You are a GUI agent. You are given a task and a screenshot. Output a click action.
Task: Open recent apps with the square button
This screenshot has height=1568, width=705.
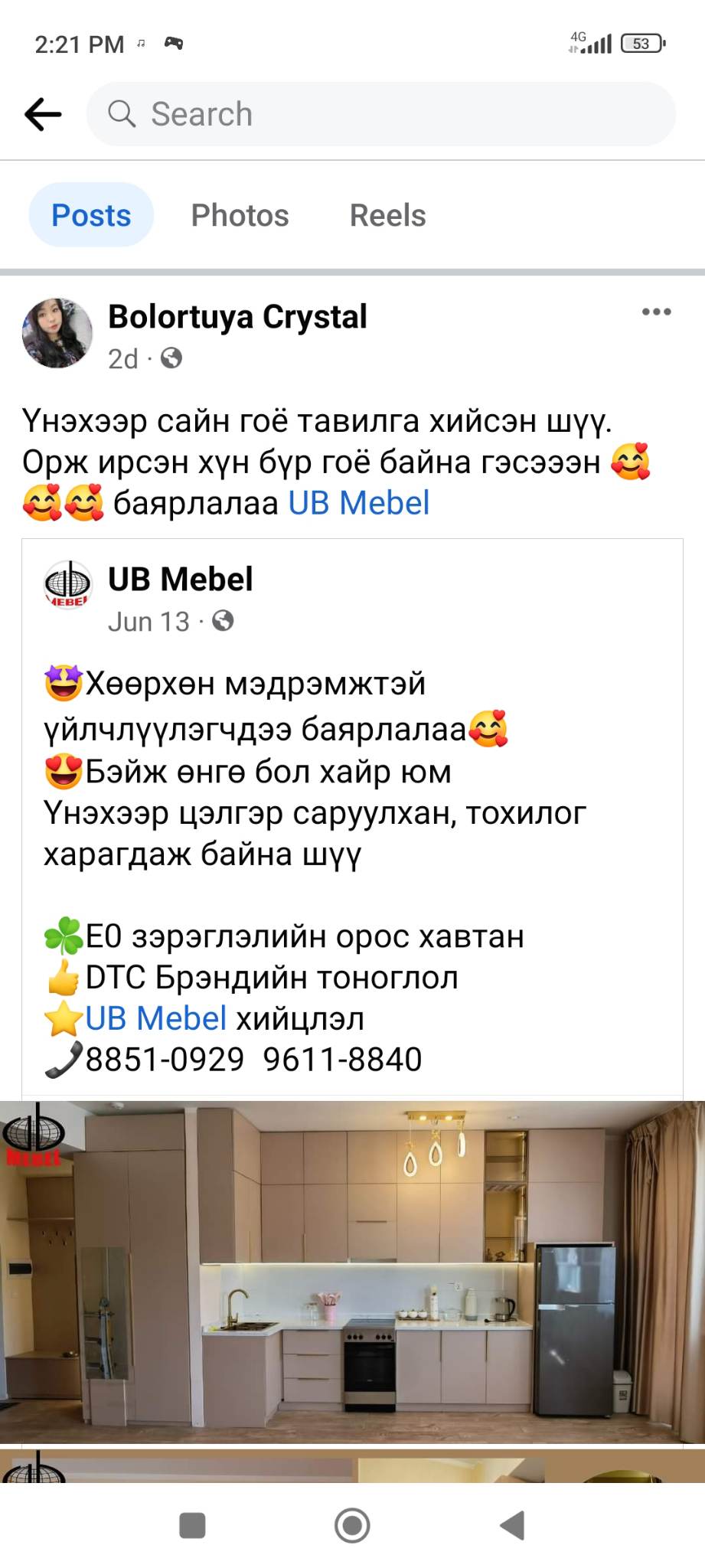pos(192,1525)
